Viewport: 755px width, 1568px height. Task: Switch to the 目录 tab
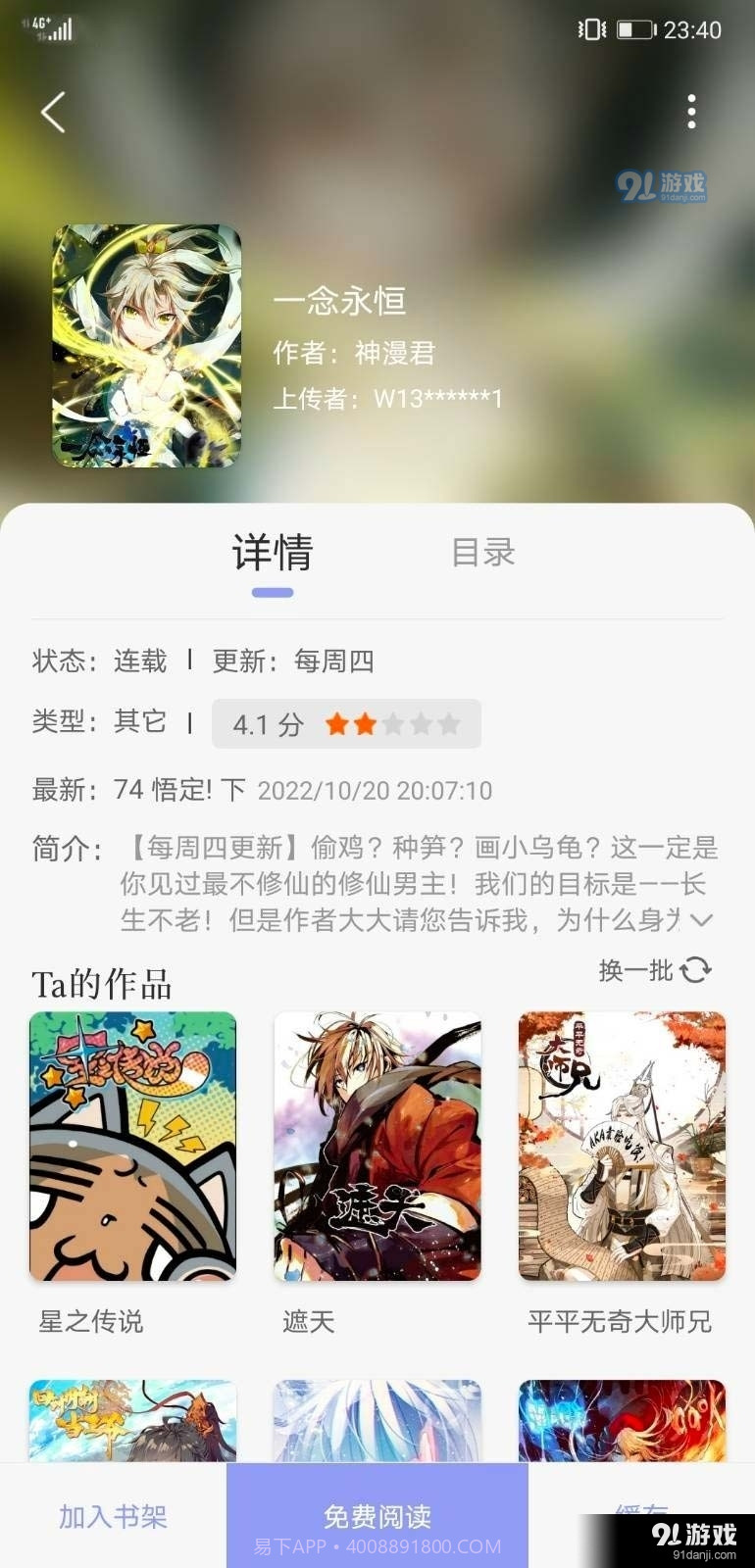coord(482,554)
